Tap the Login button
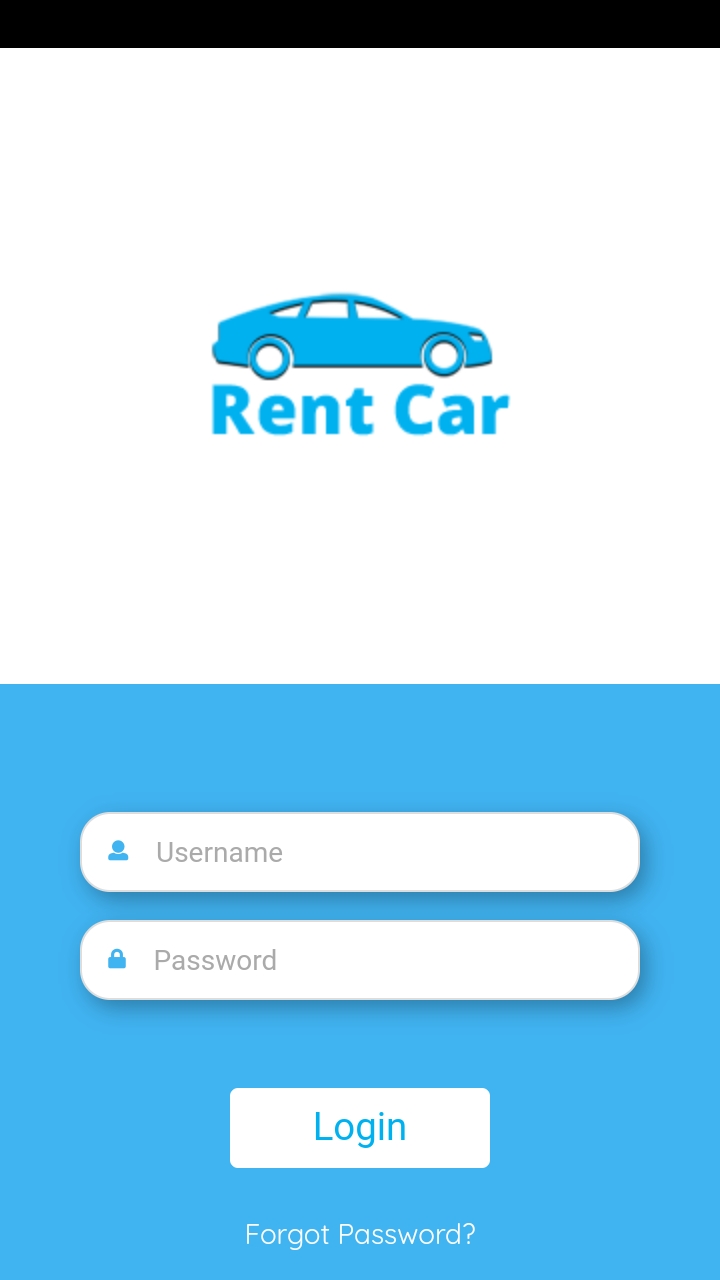This screenshot has width=720, height=1280. [x=360, y=1127]
